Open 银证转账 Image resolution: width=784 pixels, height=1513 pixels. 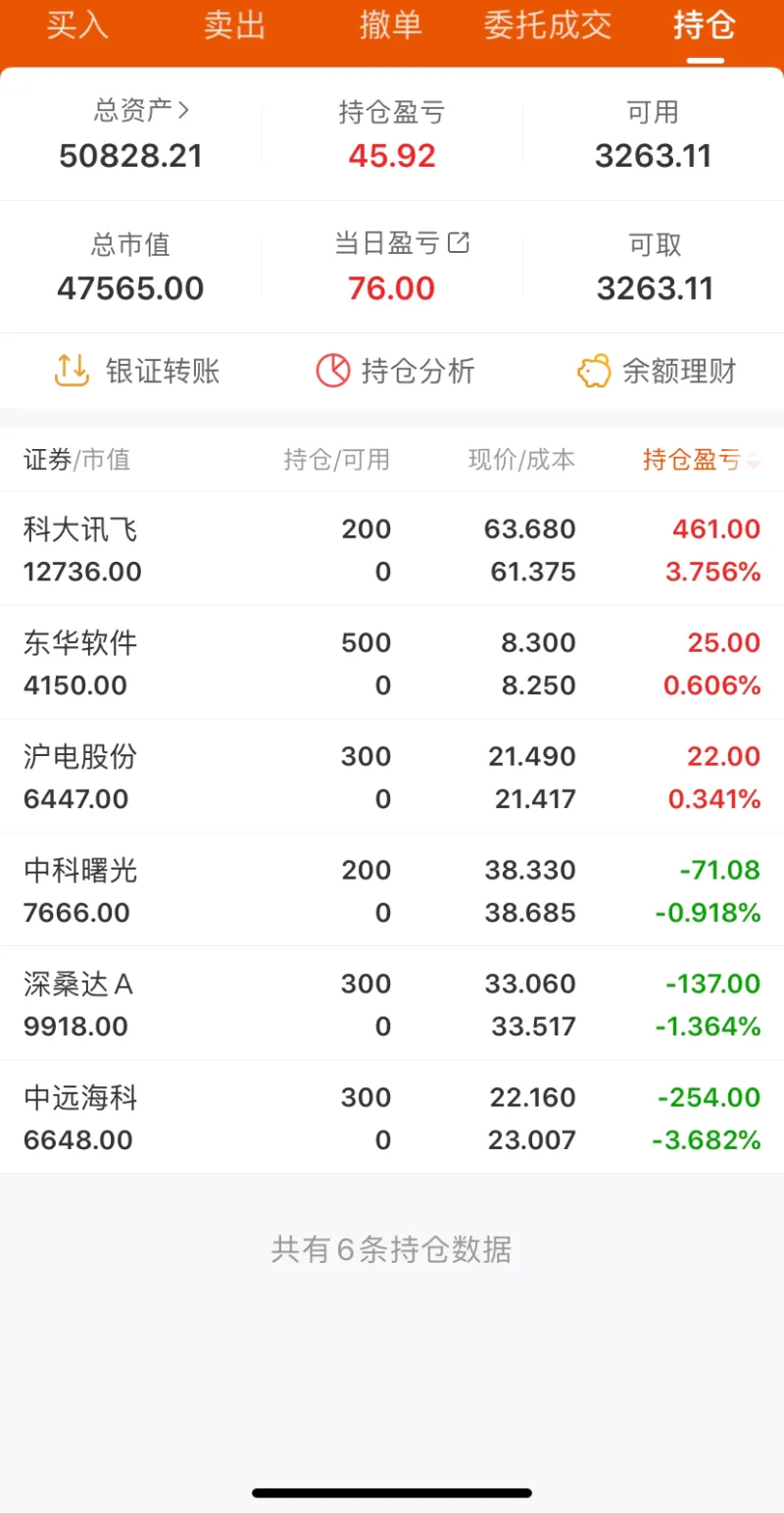(x=136, y=371)
